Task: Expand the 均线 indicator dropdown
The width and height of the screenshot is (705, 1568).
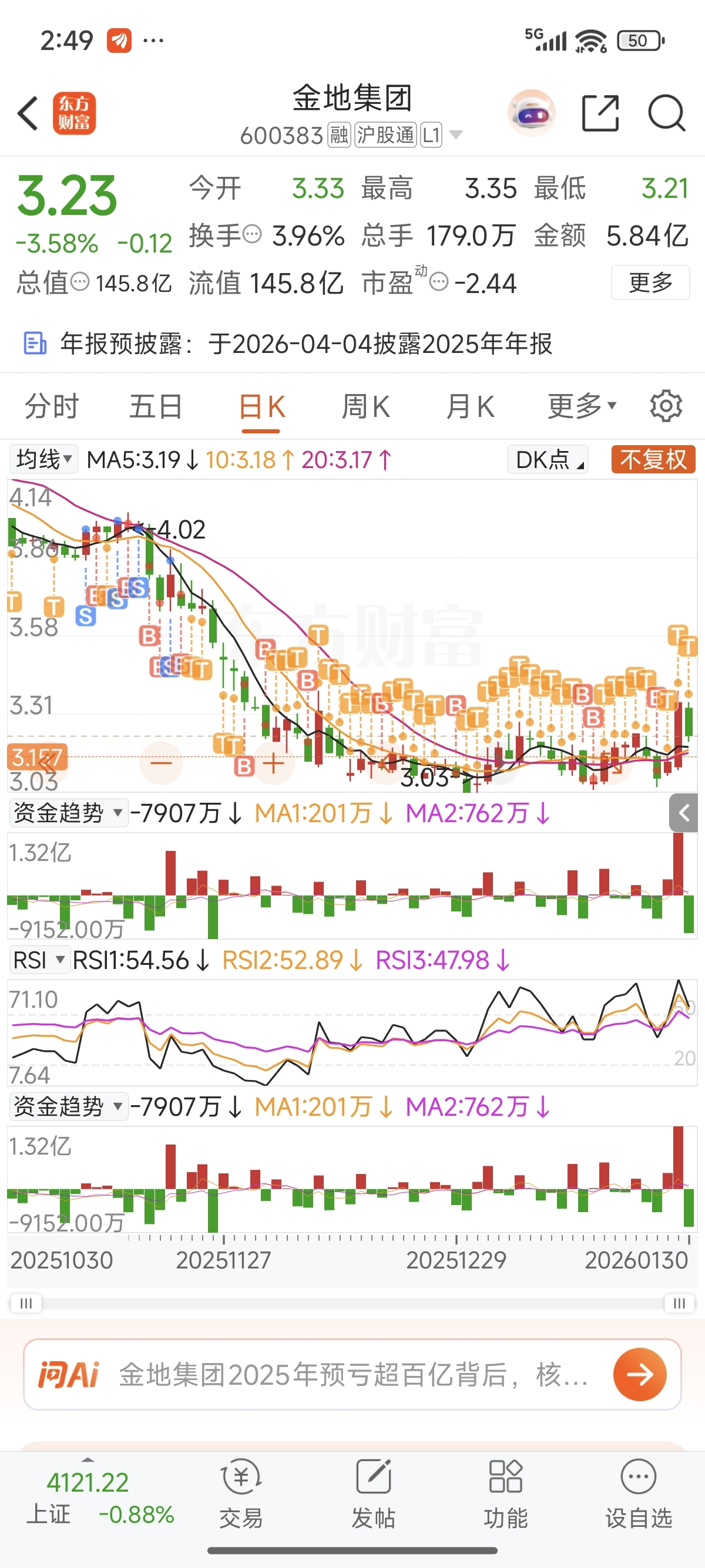Action: pos(44,460)
